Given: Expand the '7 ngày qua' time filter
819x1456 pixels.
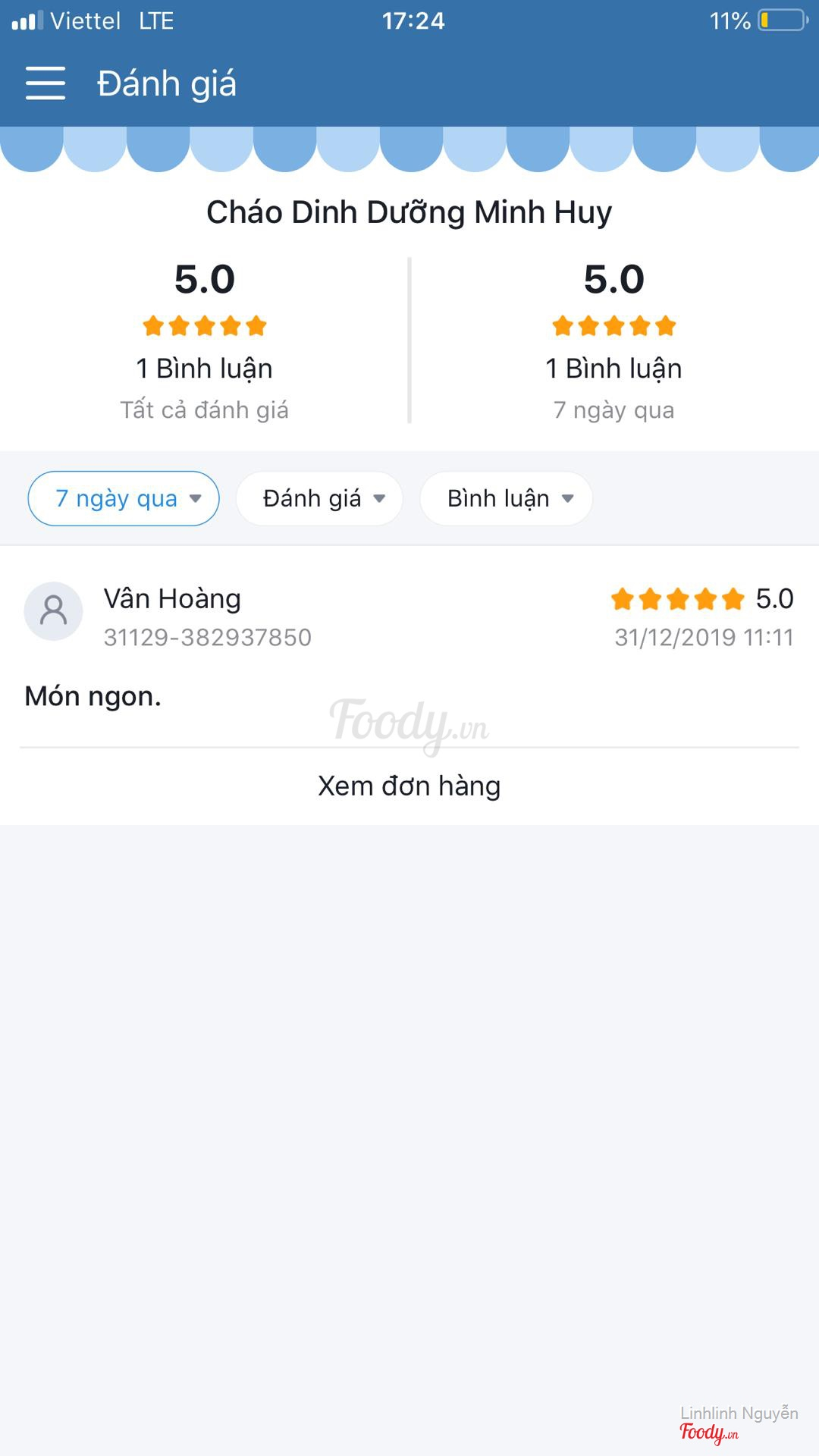Looking at the screenshot, I should coord(124,499).
